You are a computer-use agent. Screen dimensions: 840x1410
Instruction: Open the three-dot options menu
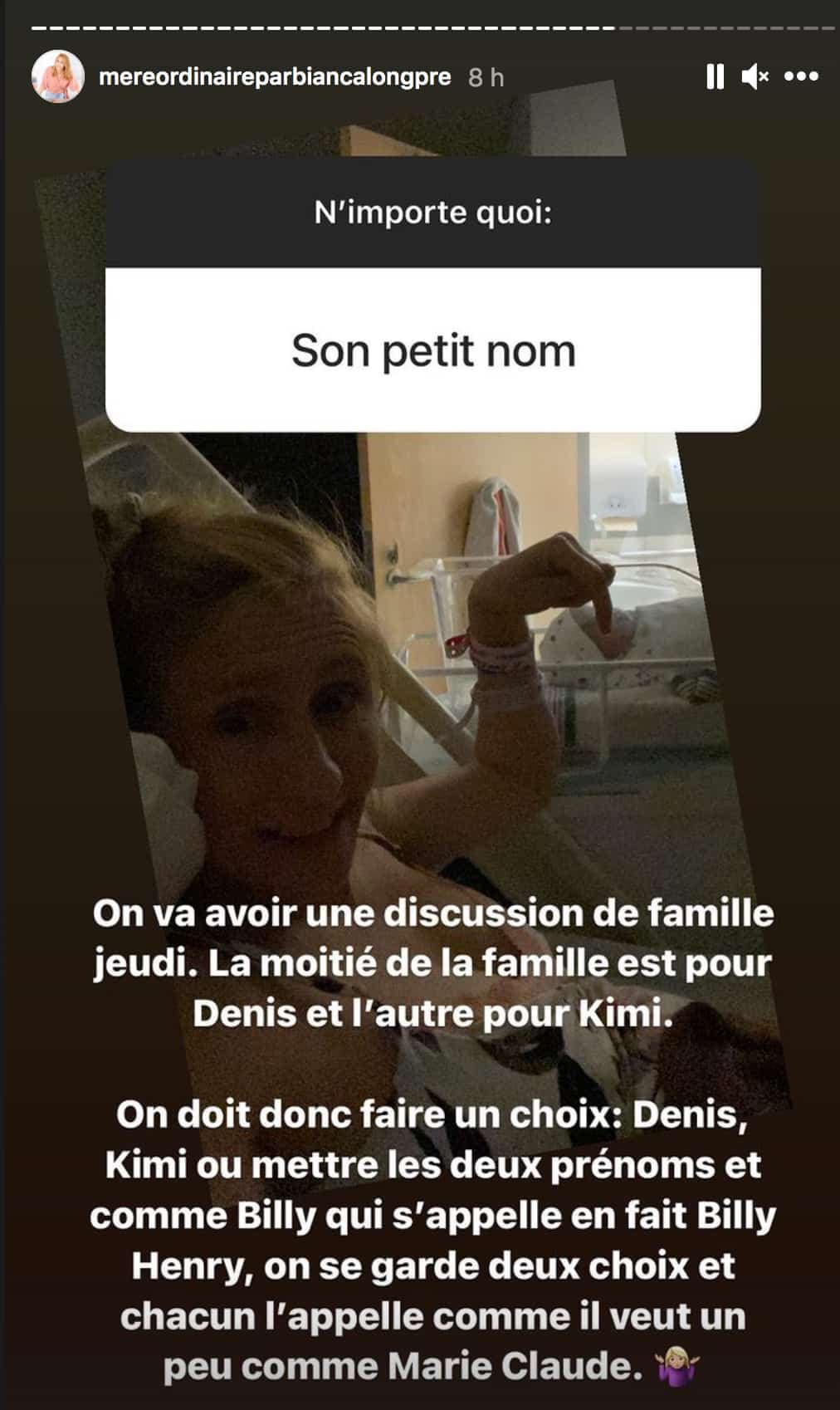(801, 77)
